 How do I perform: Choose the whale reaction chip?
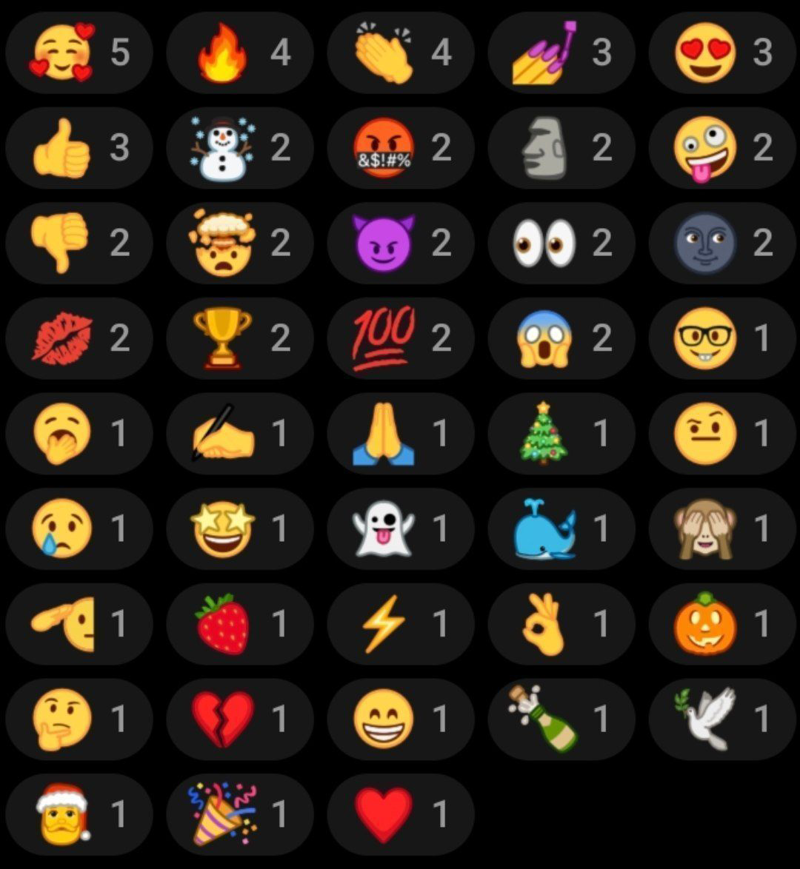click(561, 528)
